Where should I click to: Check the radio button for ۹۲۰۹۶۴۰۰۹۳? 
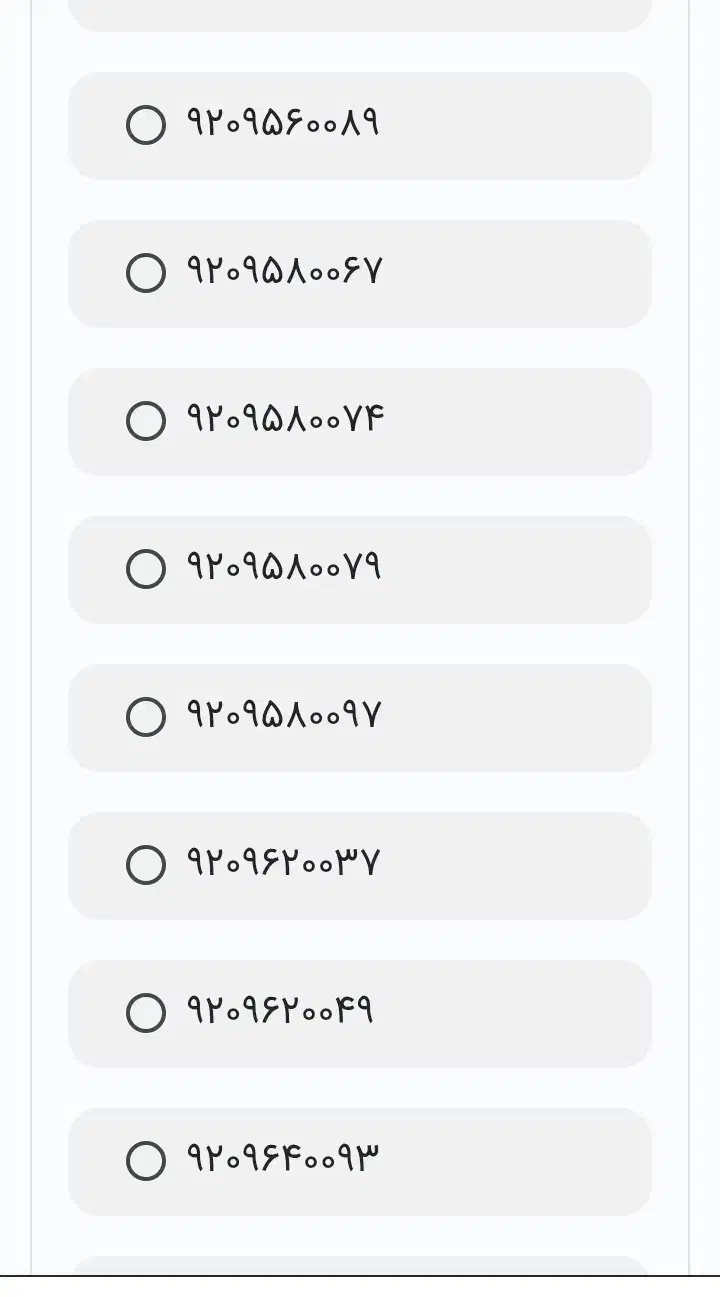(x=146, y=1161)
